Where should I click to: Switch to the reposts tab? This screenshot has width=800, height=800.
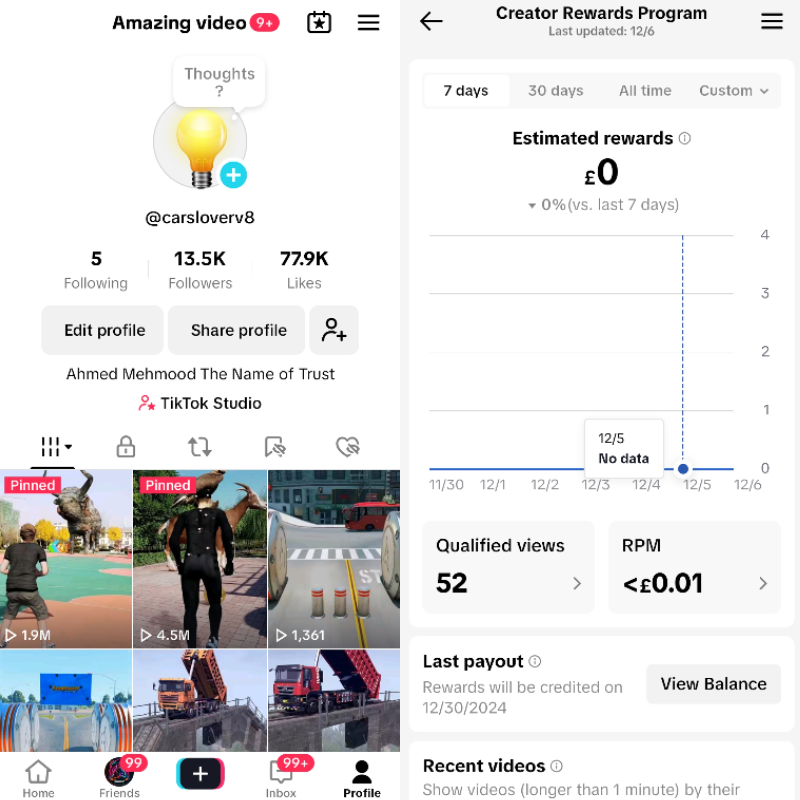pyautogui.click(x=199, y=446)
